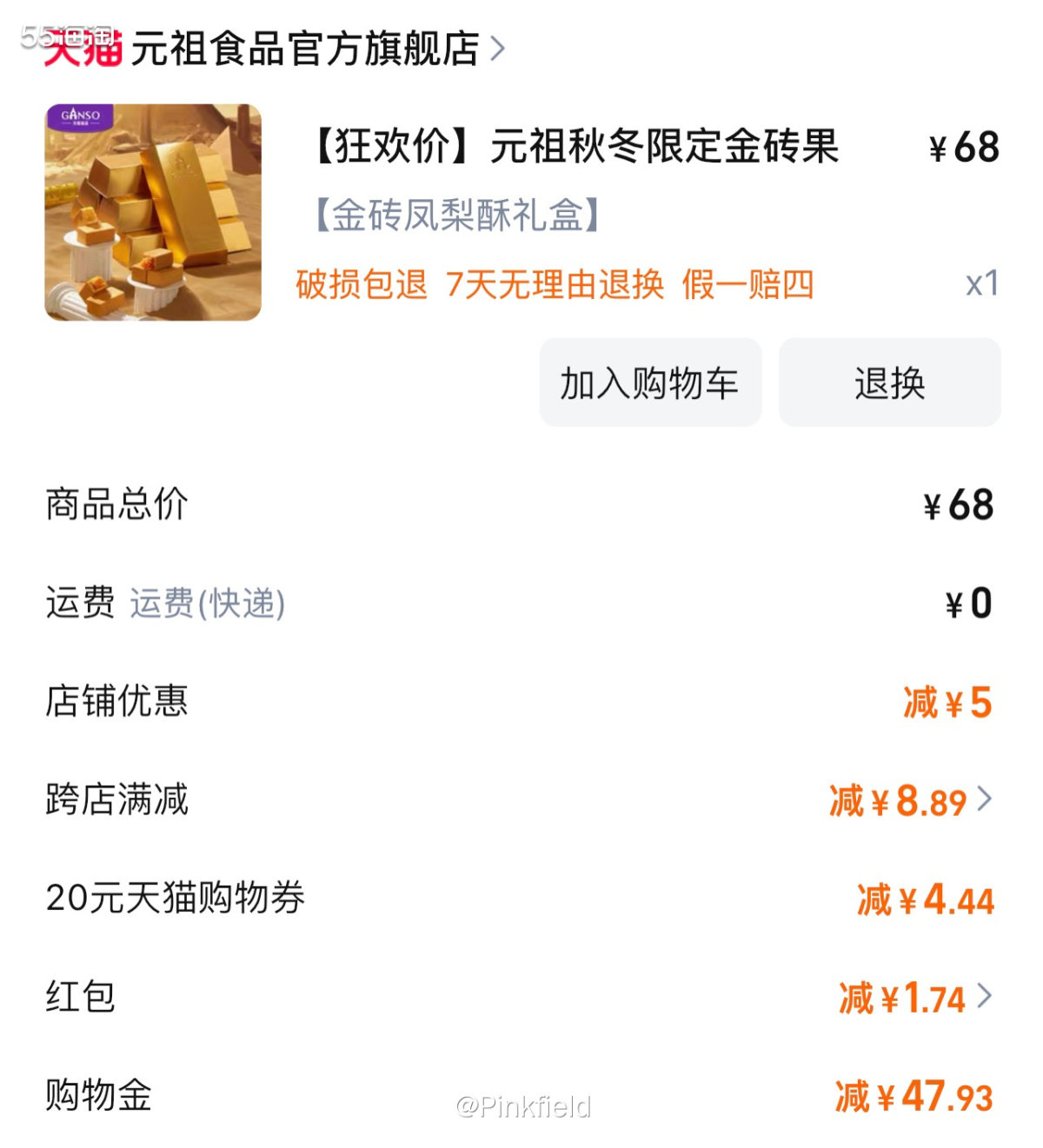
Task: Click the 减¥4.44 amount beside 20元天猫购物券
Action: [x=924, y=900]
